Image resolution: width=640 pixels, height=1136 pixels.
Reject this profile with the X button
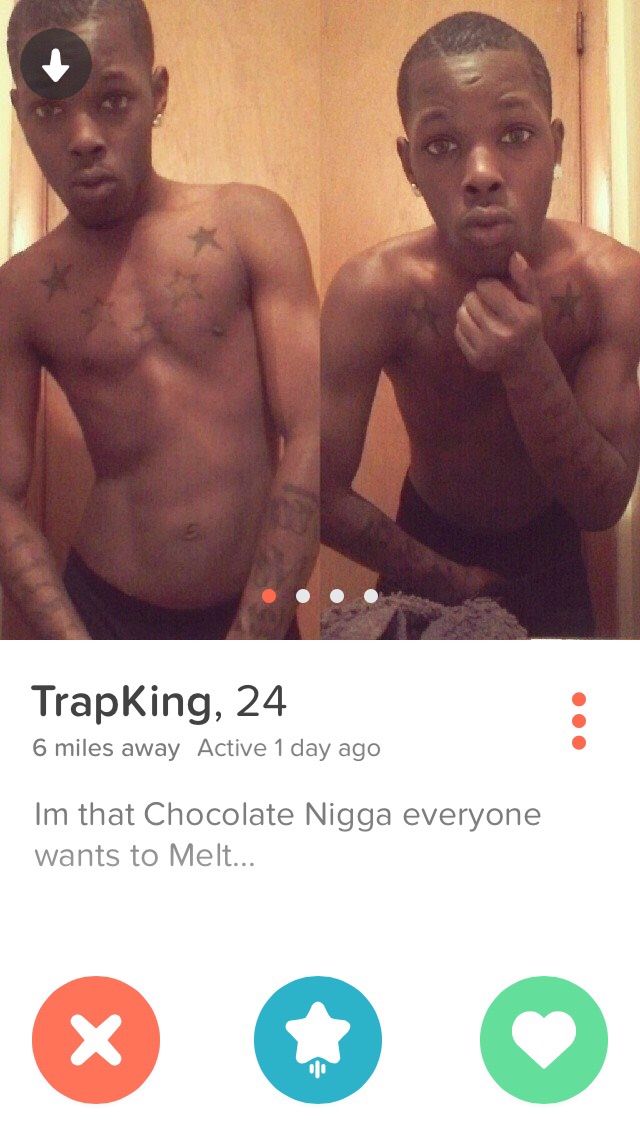[x=96, y=1039]
